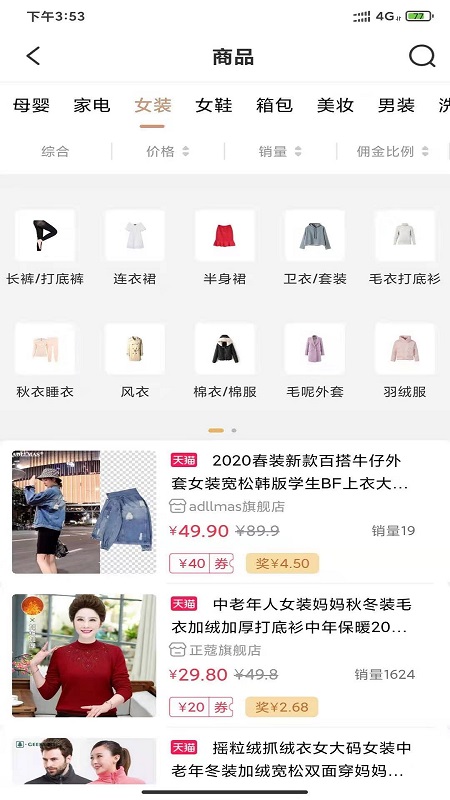This screenshot has height=800, width=450.
Task: Sort products by 销量
Action: 280,152
